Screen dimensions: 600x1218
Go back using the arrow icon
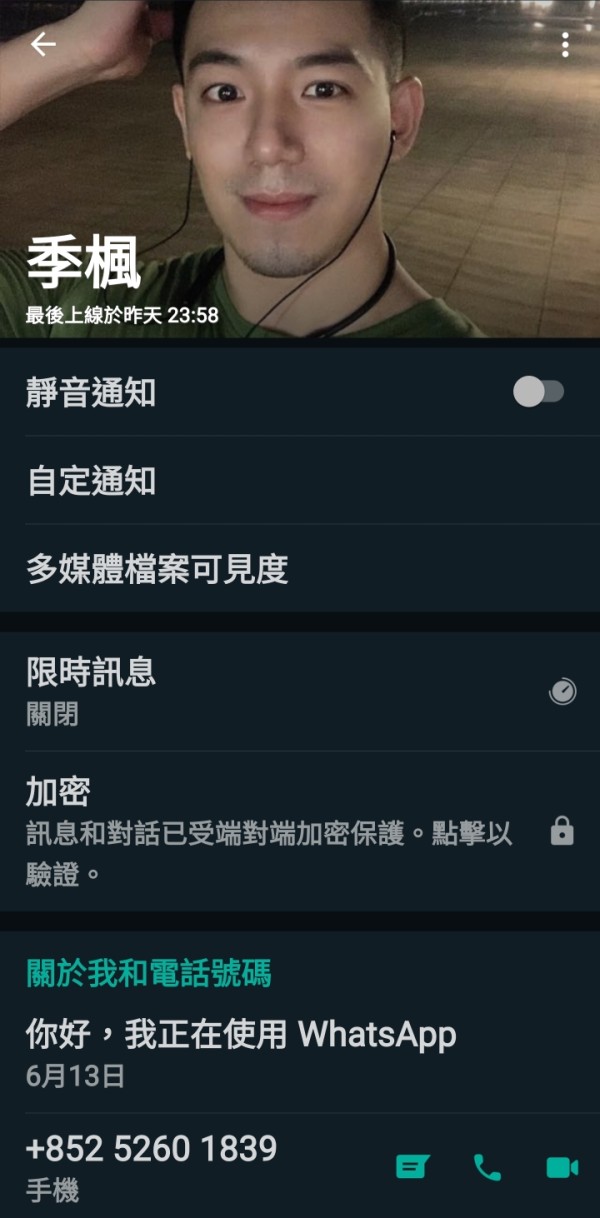42,44
